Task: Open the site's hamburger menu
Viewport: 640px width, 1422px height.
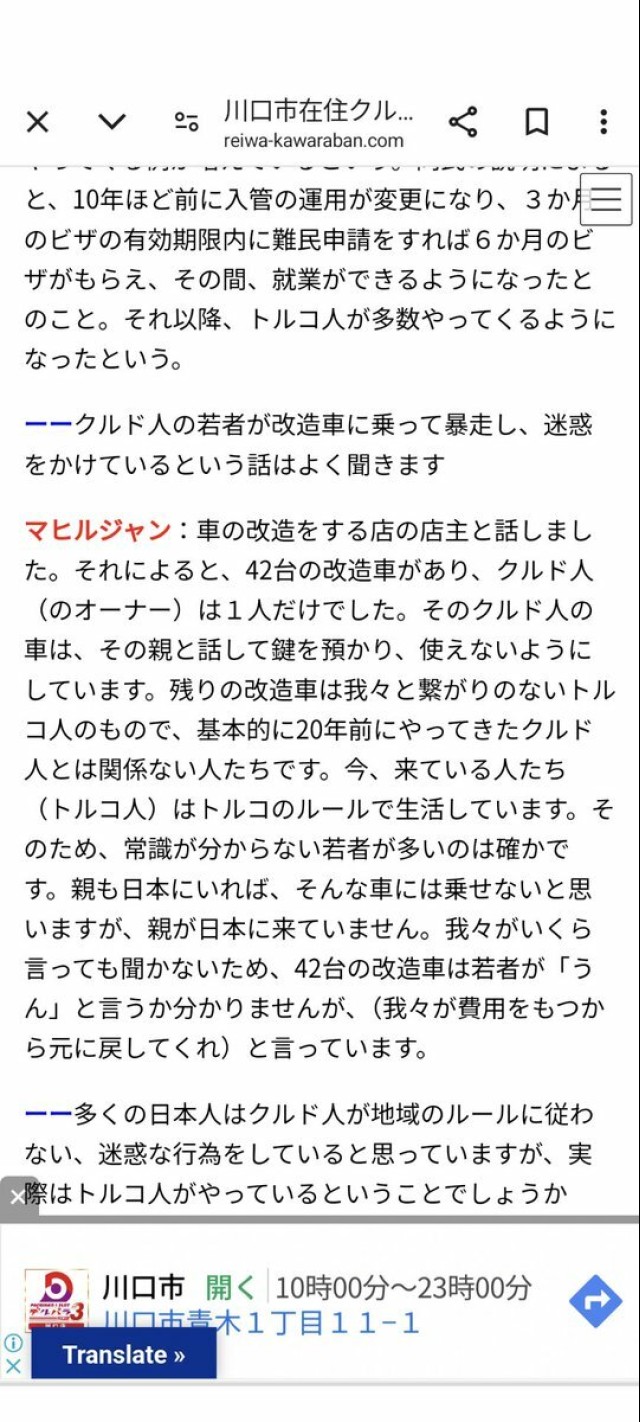Action: [x=607, y=199]
